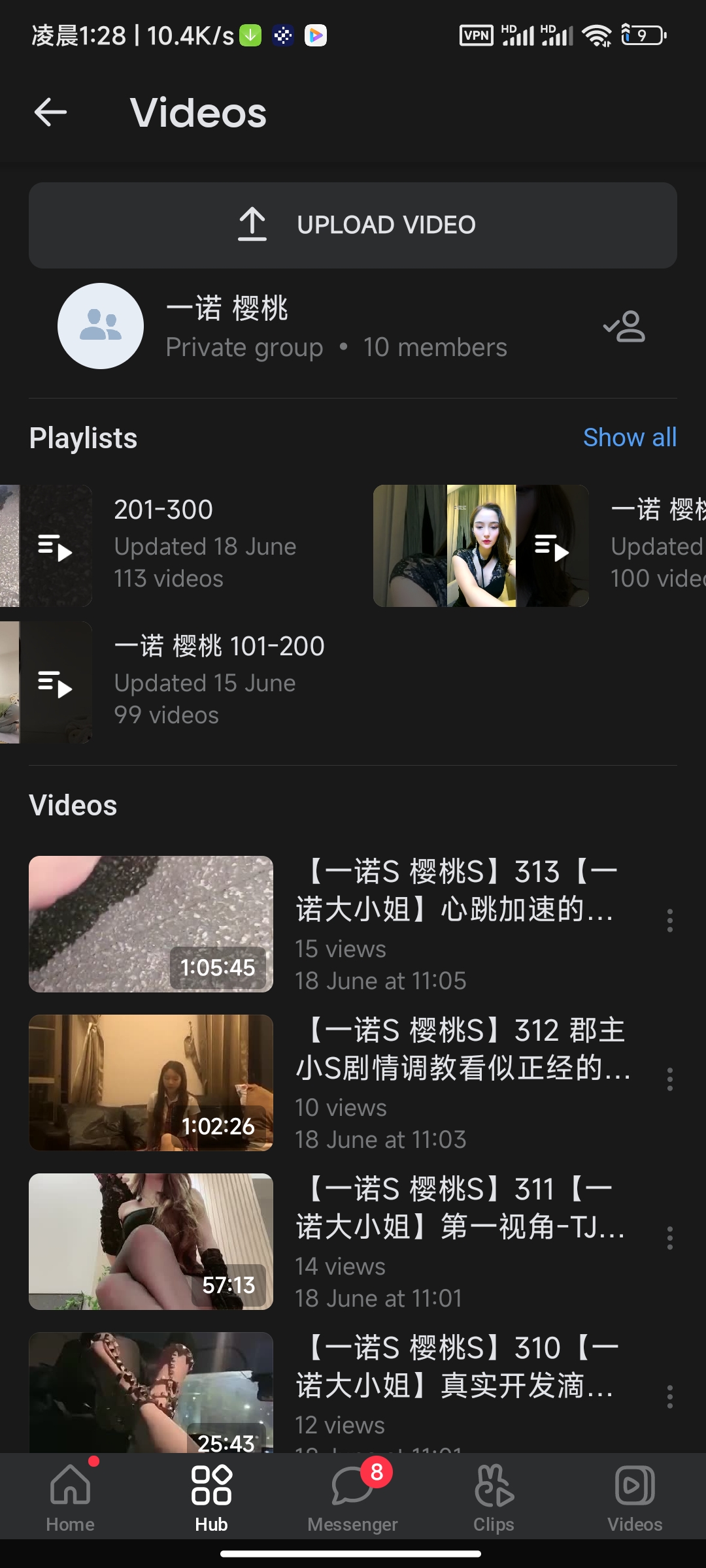The width and height of the screenshot is (706, 1568).
Task: Open more options for video 312
Action: tap(669, 1079)
